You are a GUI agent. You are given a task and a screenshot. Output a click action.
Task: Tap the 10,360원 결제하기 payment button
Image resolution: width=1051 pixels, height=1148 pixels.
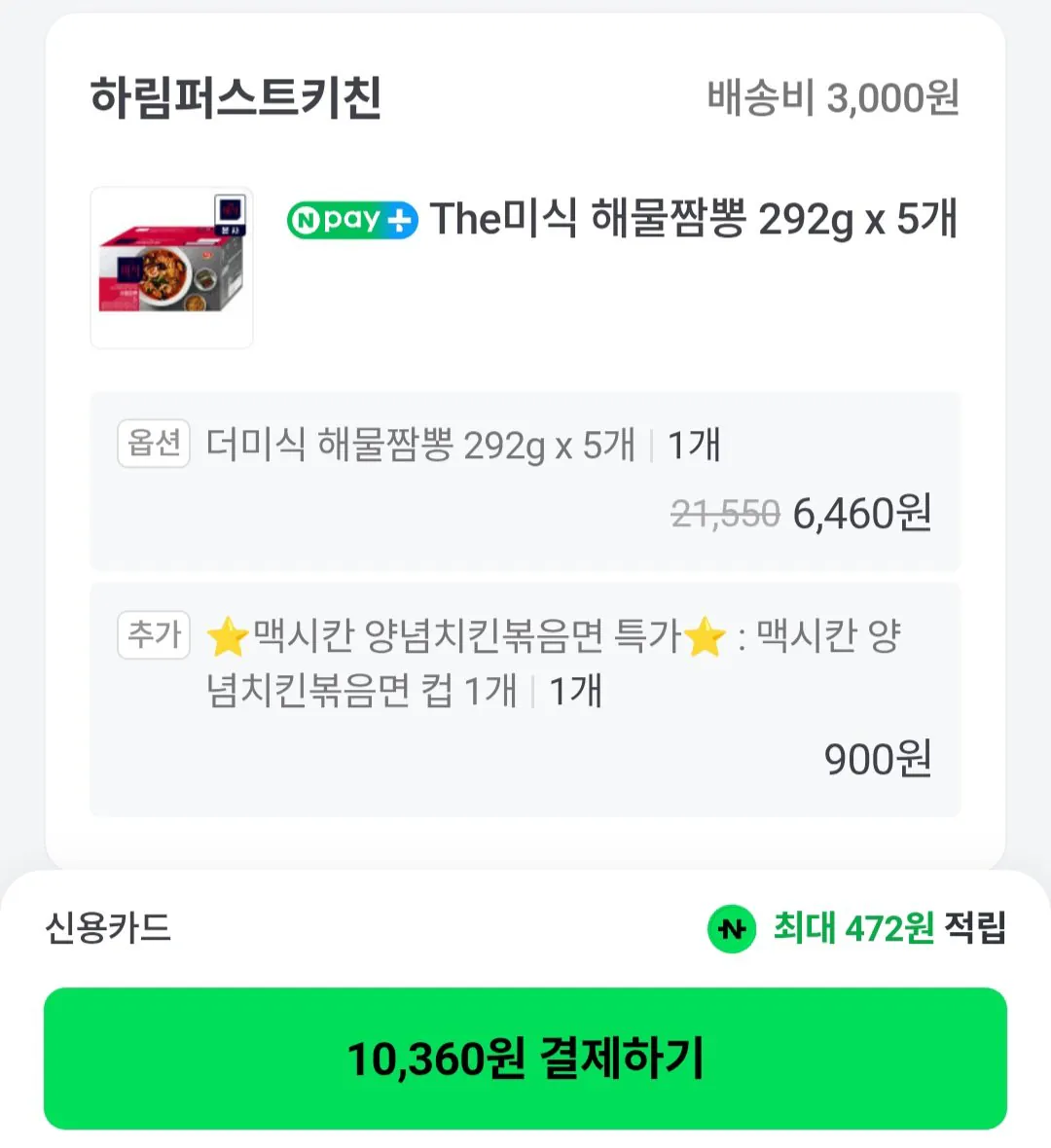coord(525,1061)
